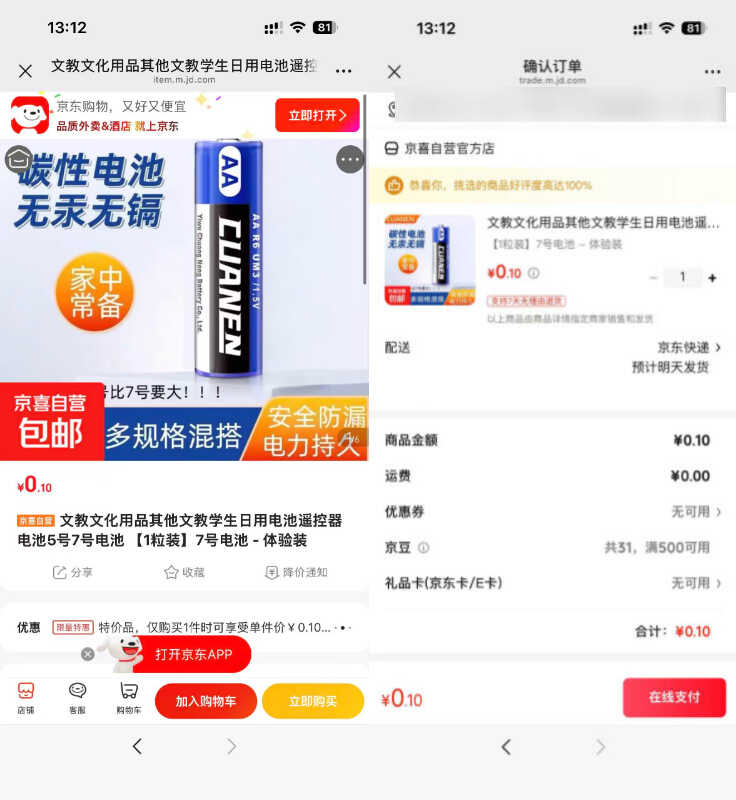Tap 立即打开 to open JD app
The height and width of the screenshot is (800, 736).
(x=317, y=115)
